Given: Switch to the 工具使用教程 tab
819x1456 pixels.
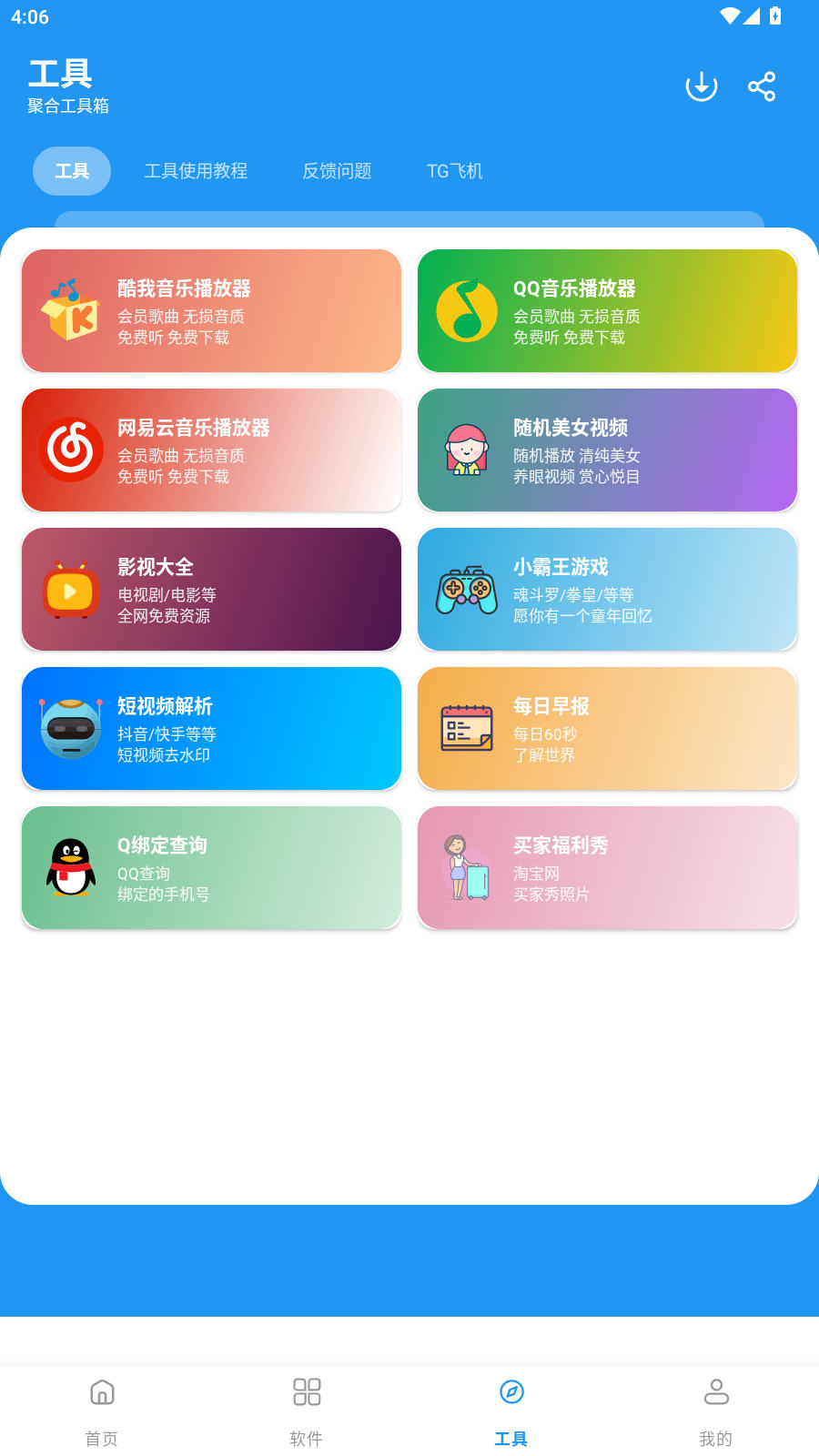Looking at the screenshot, I should coord(196,171).
